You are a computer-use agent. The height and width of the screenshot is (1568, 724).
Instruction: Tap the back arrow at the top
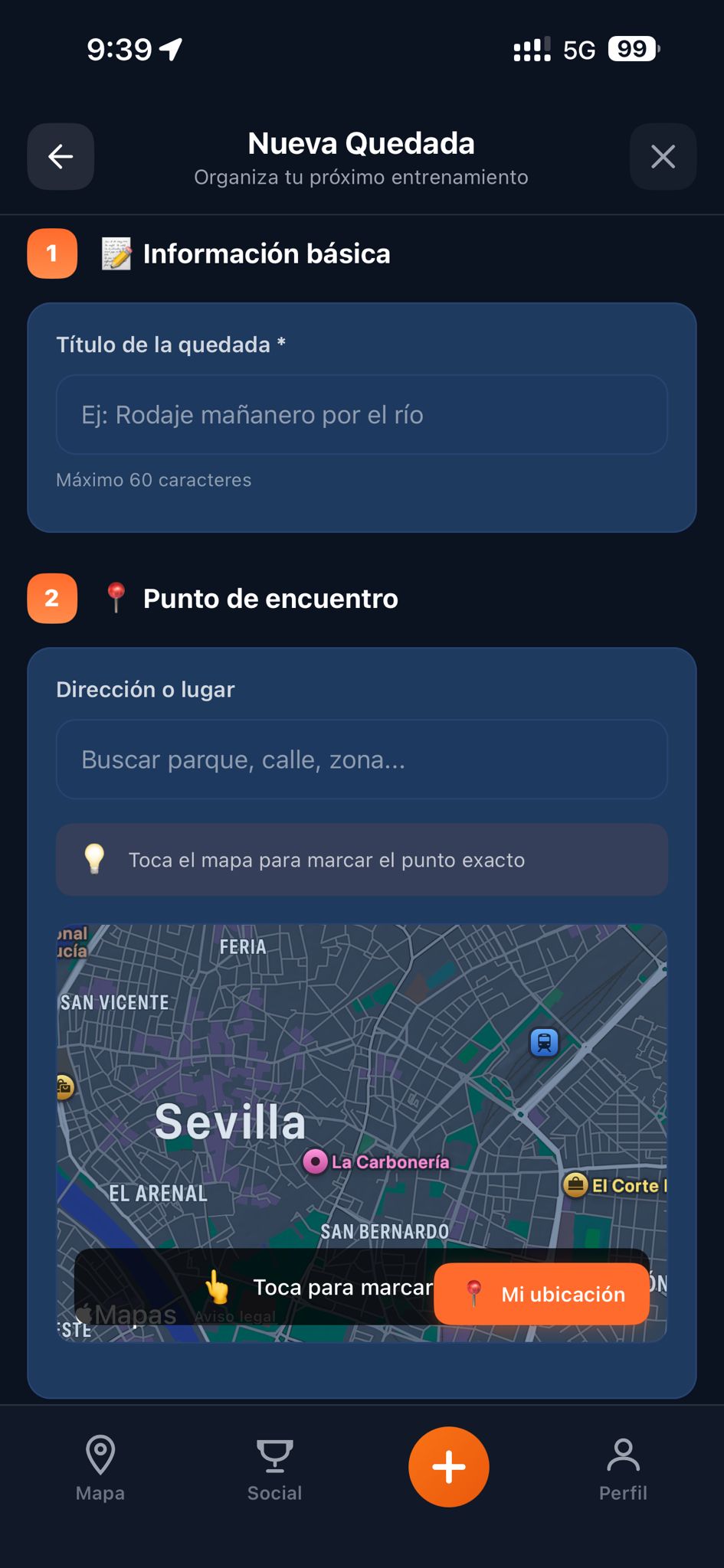(60, 156)
